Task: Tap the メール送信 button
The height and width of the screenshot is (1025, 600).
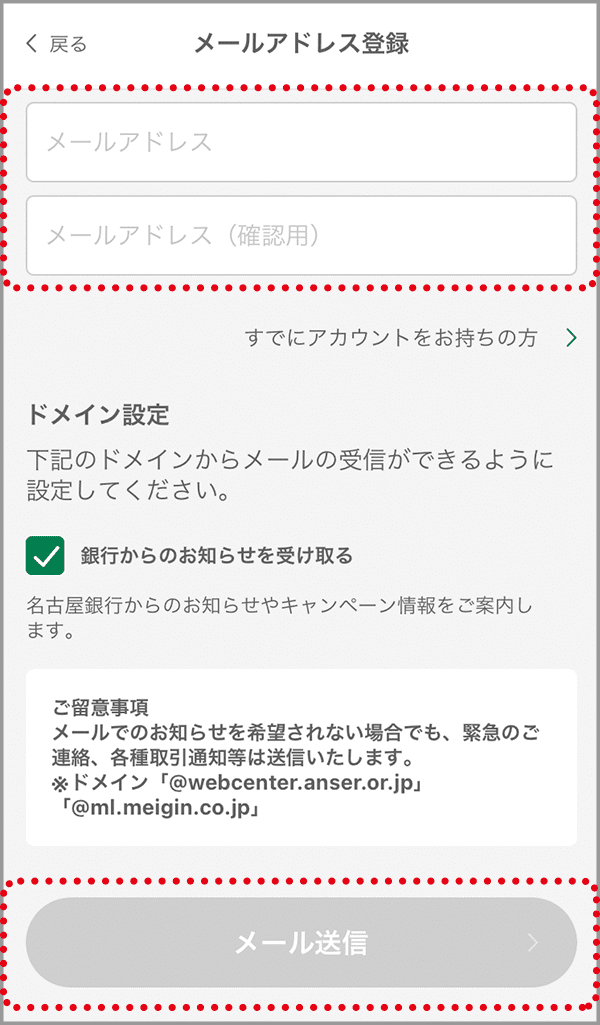Action: pos(301,942)
